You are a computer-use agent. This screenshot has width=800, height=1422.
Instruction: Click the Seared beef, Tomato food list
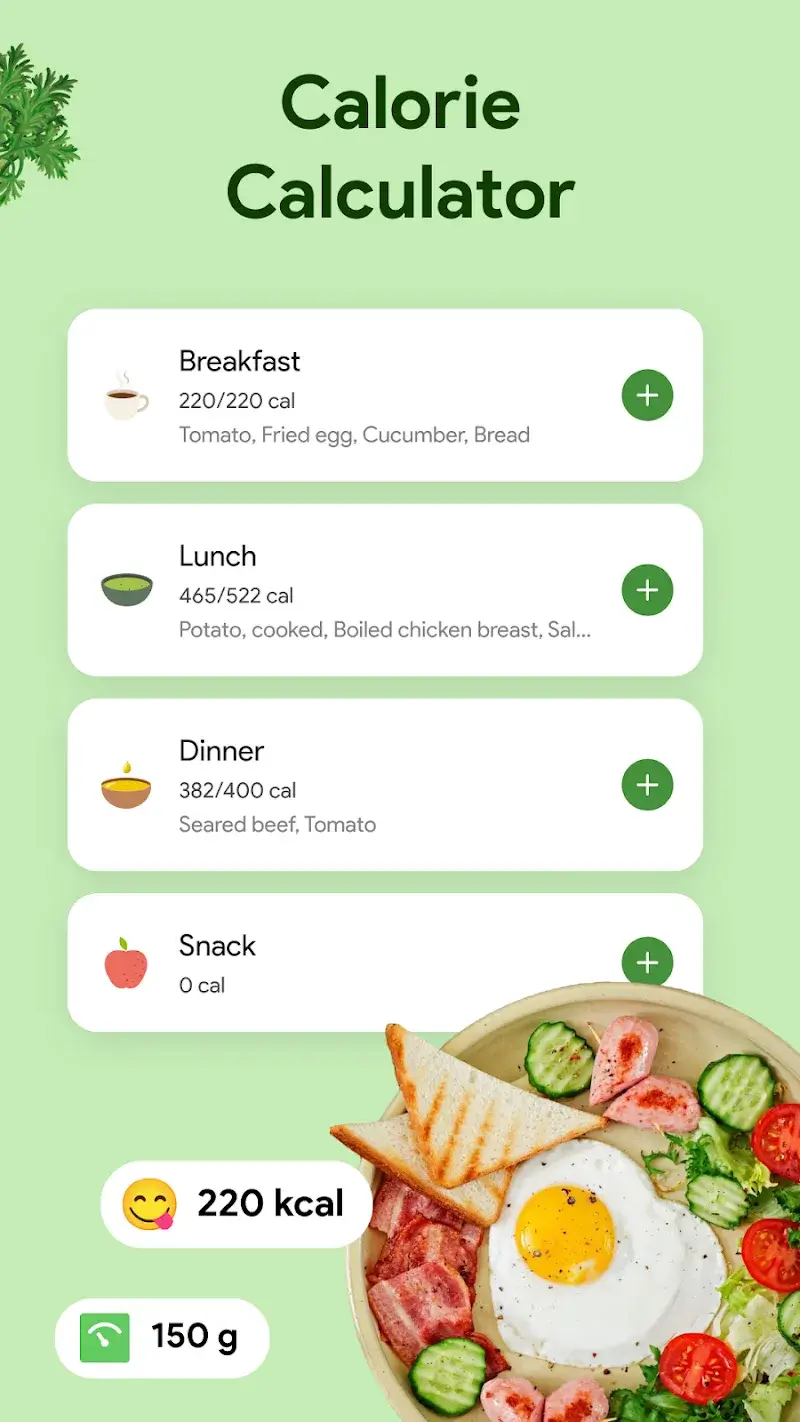click(276, 825)
